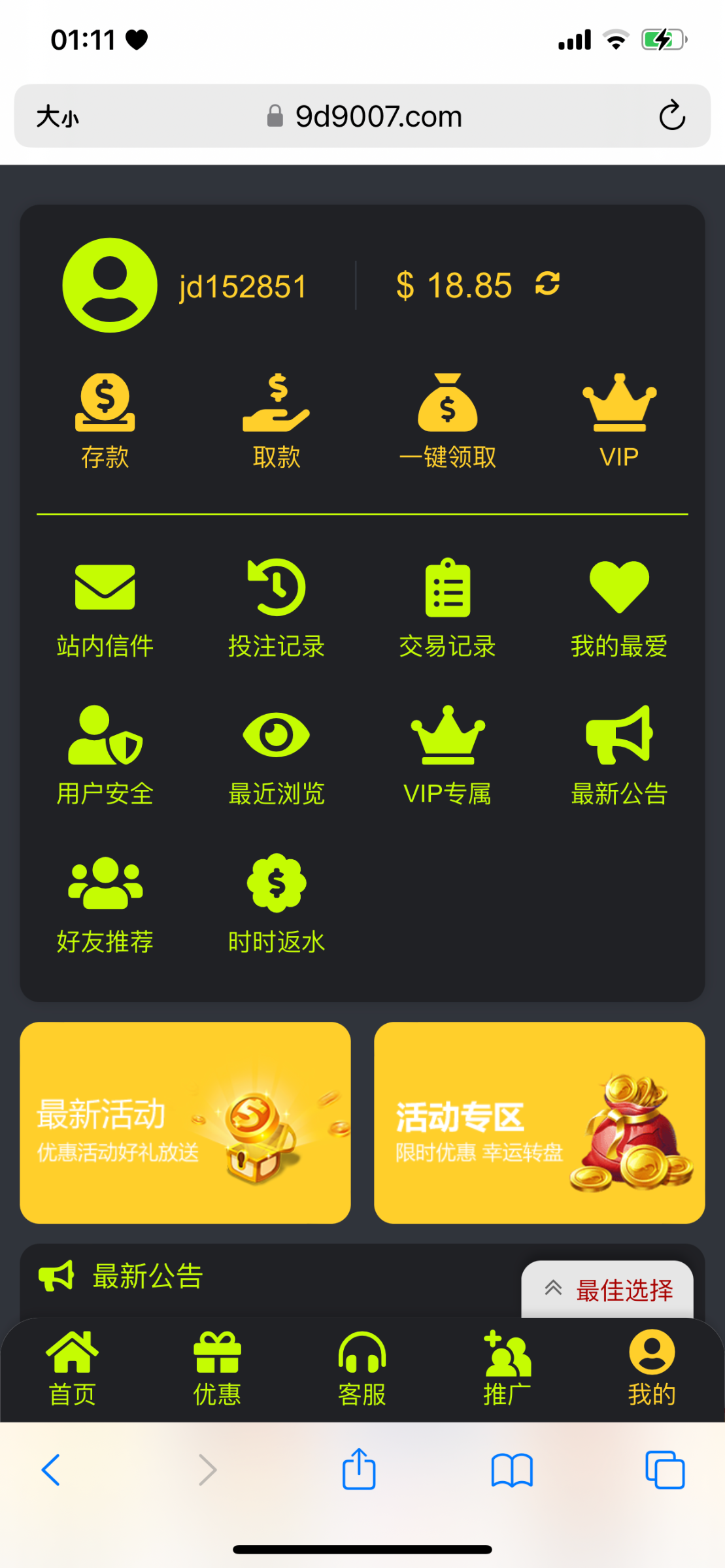Expand the 最佳选择 popup tab
725x1568 pixels.
click(x=607, y=1290)
